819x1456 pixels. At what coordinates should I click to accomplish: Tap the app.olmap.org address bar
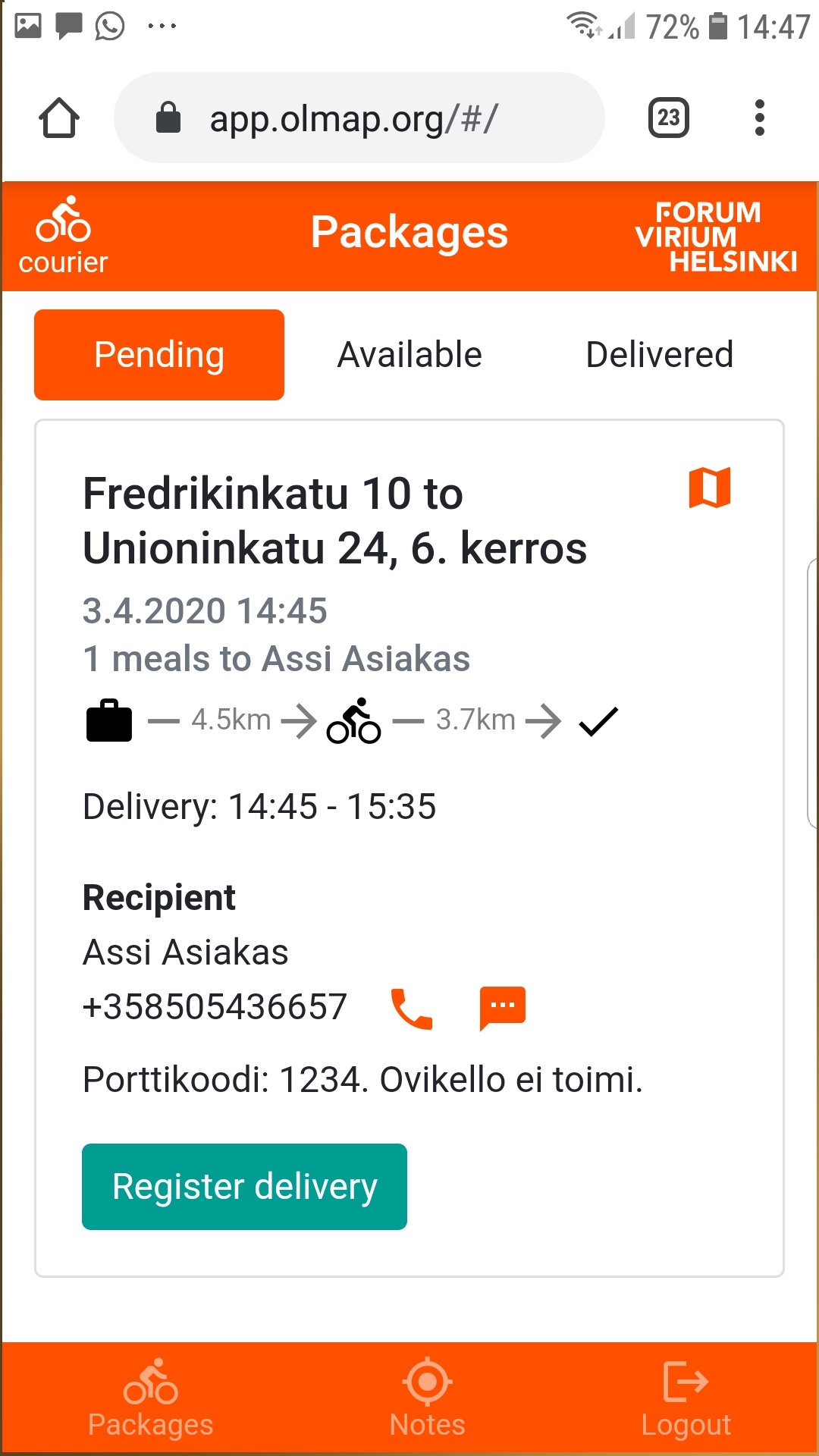coord(359,118)
